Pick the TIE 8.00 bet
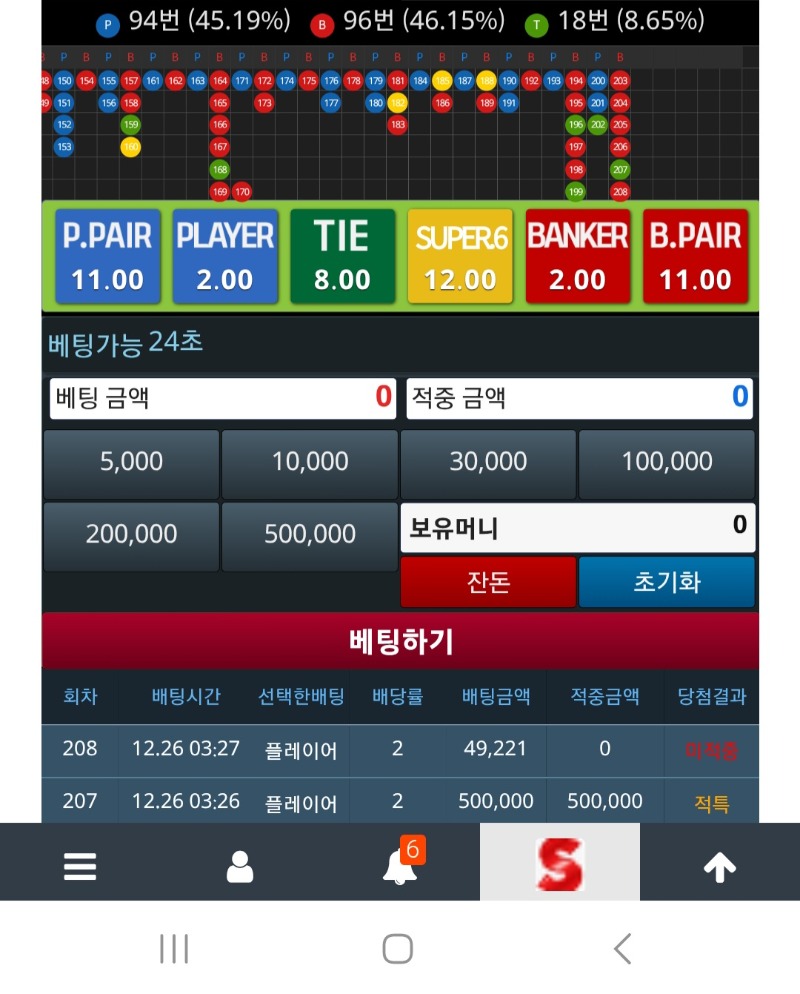 342,256
